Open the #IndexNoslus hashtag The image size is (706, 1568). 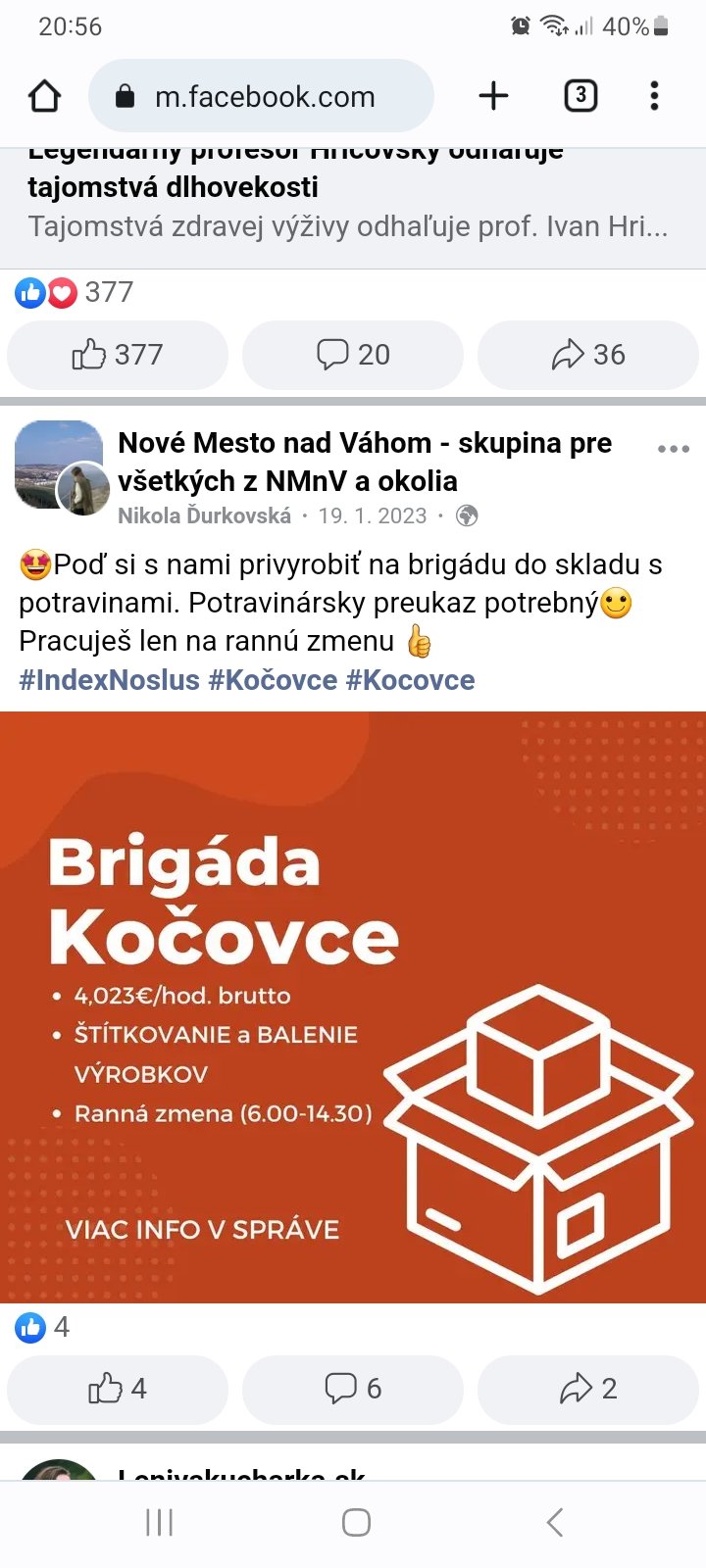point(109,680)
